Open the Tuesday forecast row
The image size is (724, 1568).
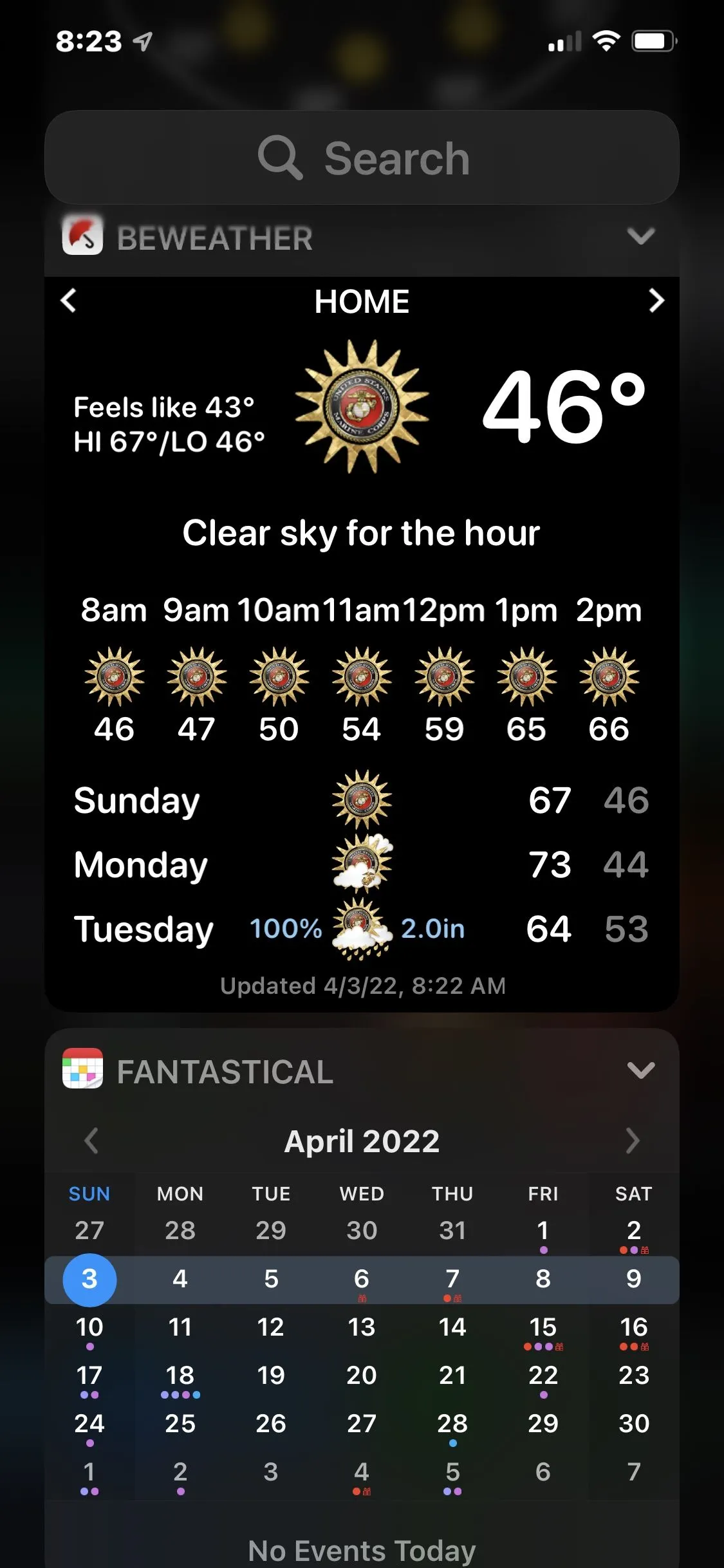click(x=362, y=929)
